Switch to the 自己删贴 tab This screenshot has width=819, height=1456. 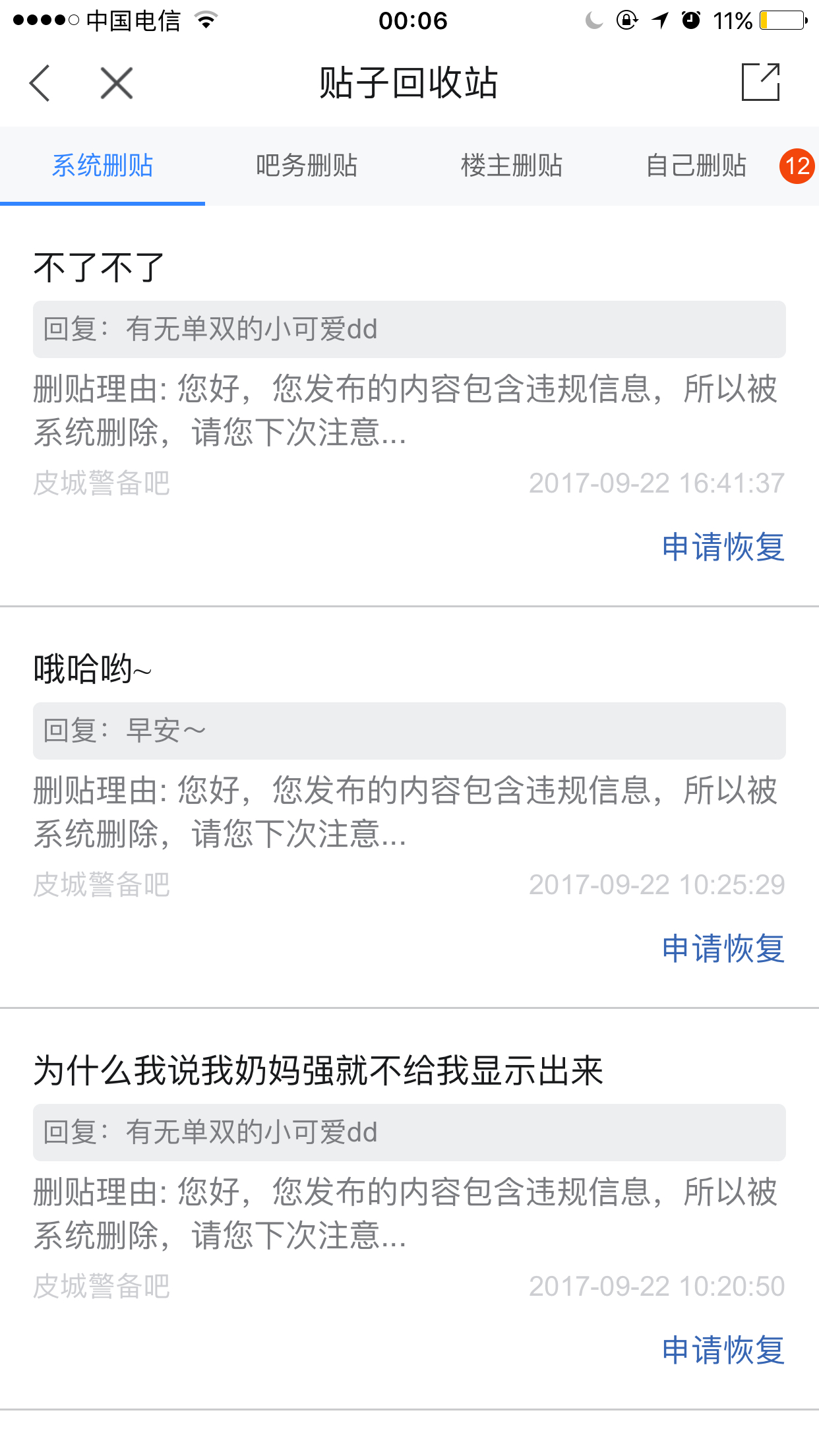[696, 166]
